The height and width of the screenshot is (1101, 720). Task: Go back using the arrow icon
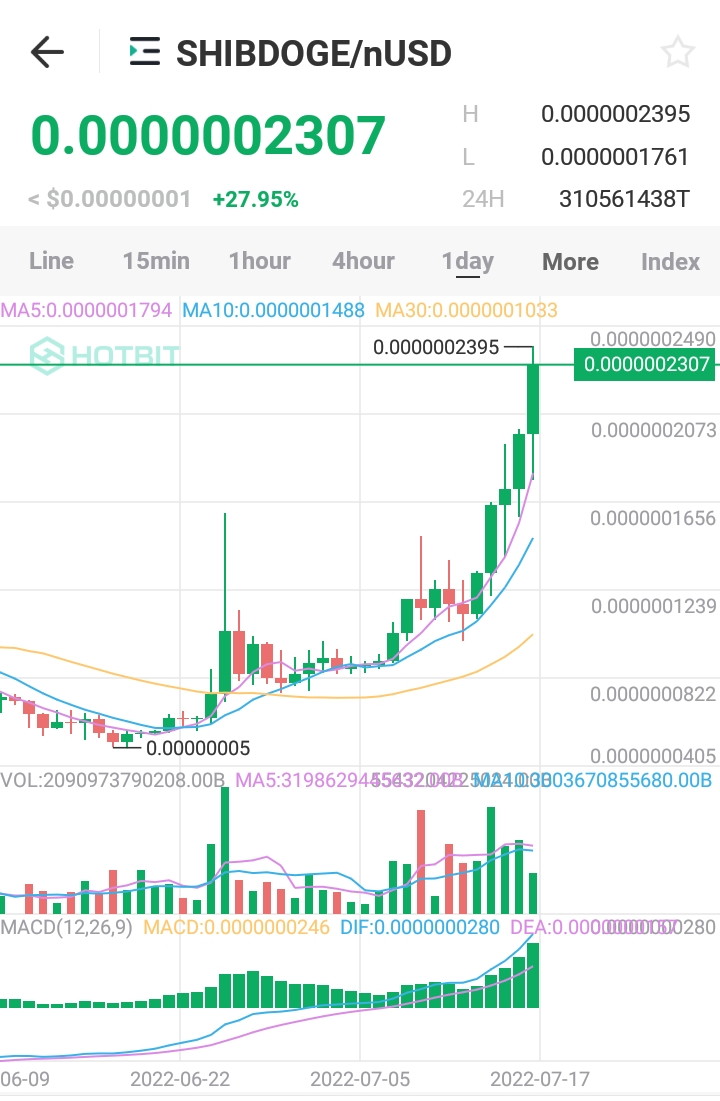click(47, 52)
